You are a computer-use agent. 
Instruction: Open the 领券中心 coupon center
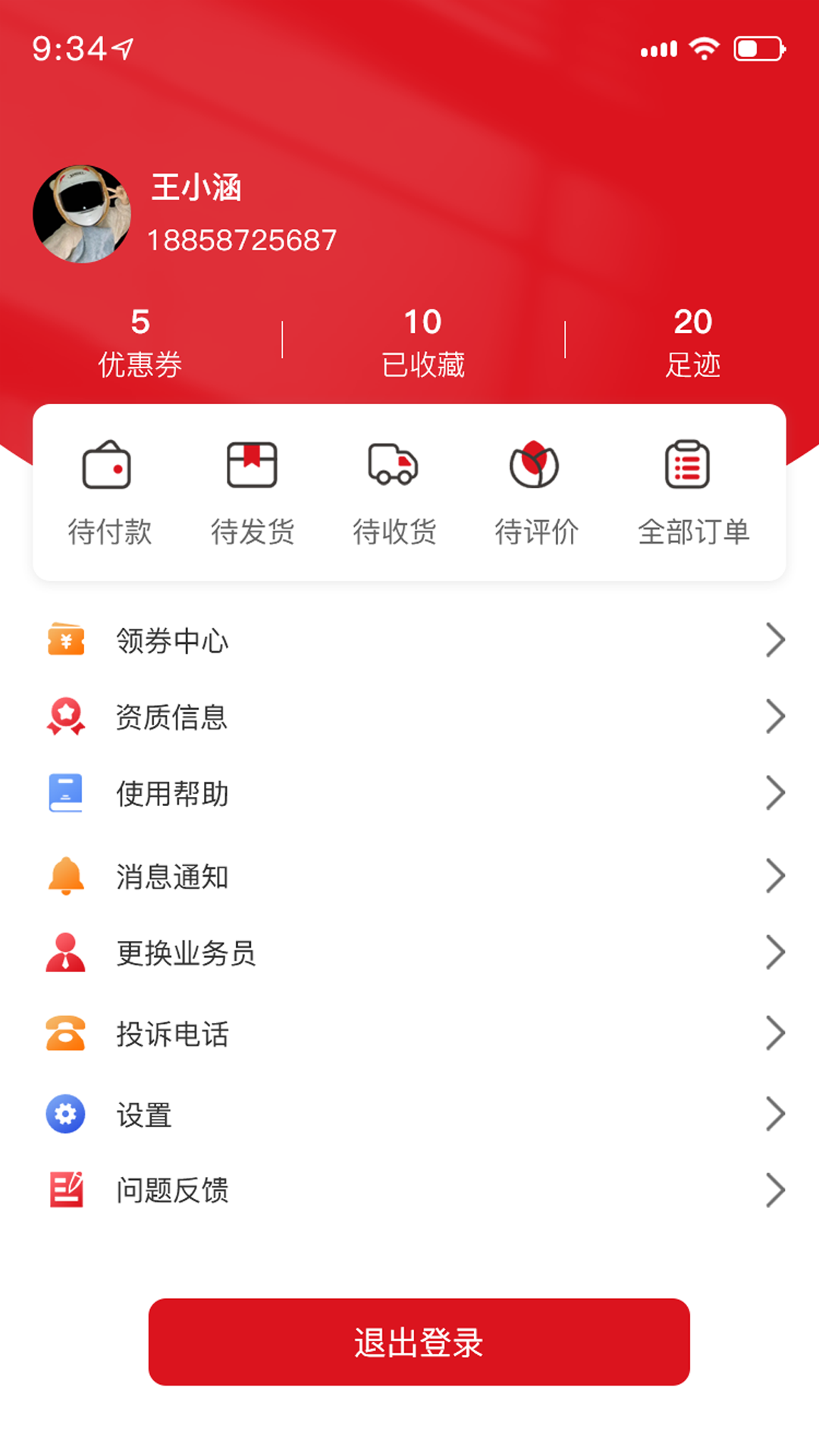coord(409,641)
